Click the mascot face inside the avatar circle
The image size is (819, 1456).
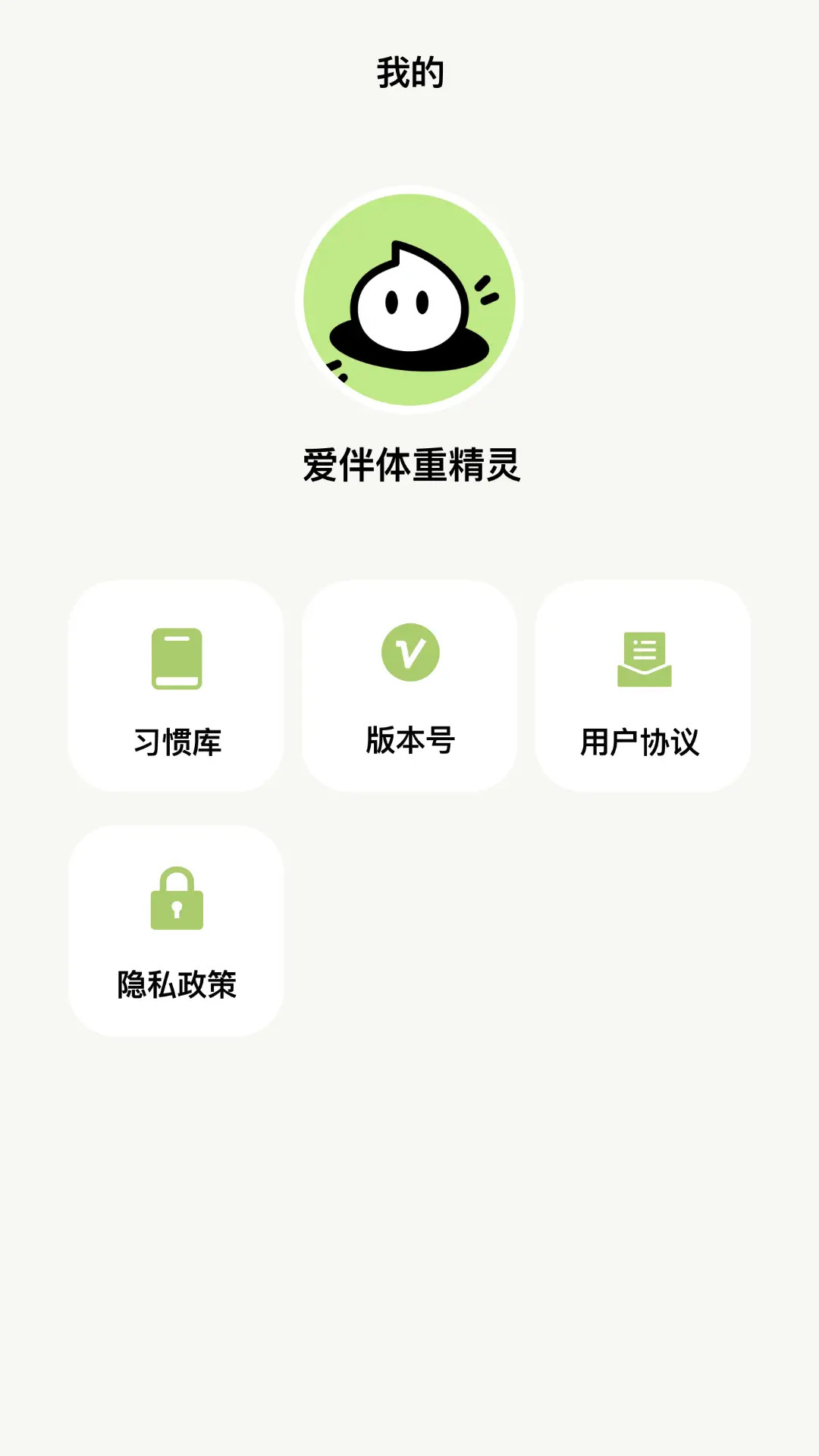[409, 303]
